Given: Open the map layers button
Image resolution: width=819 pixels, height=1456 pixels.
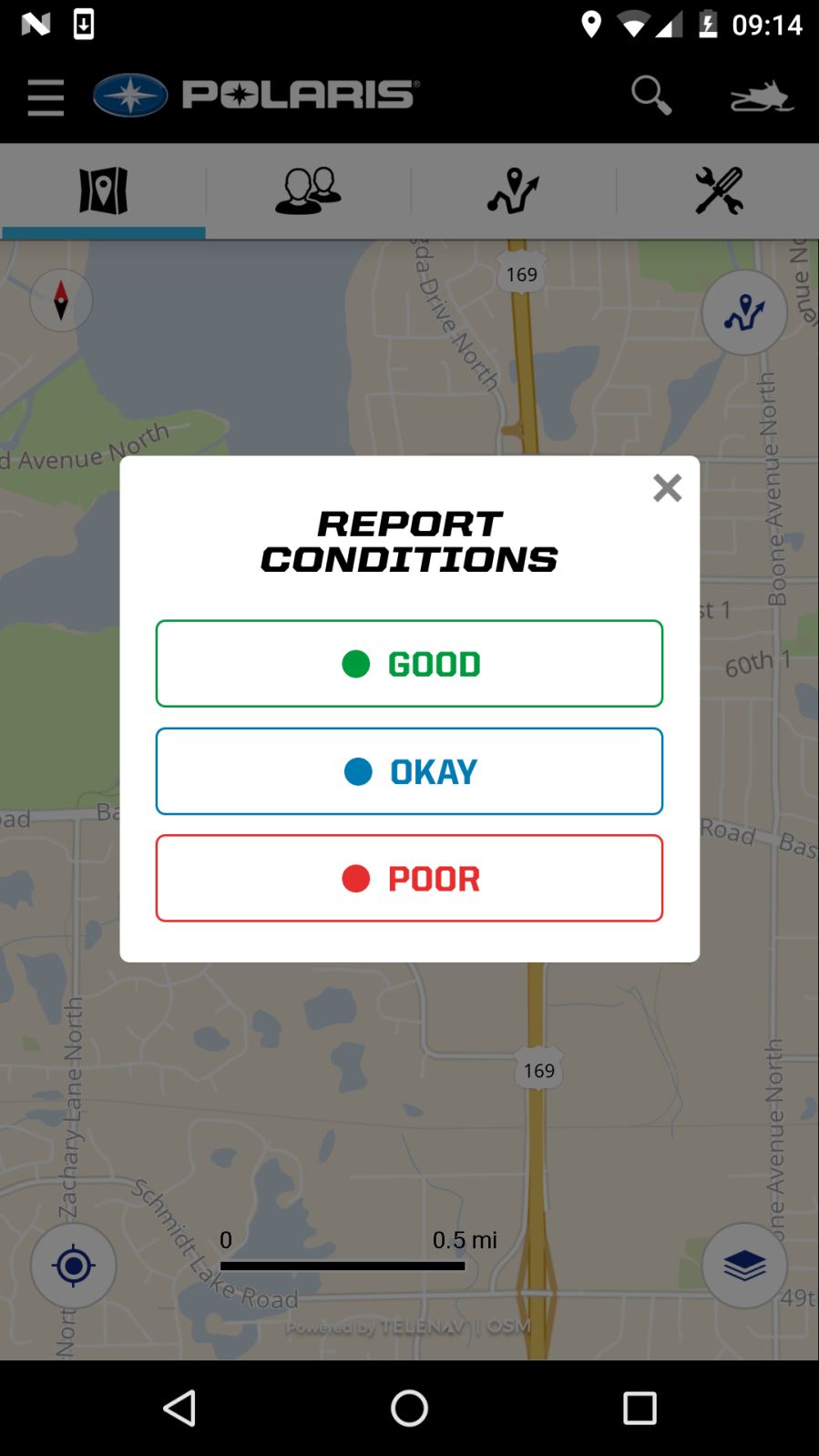Looking at the screenshot, I should pyautogui.click(x=744, y=1266).
